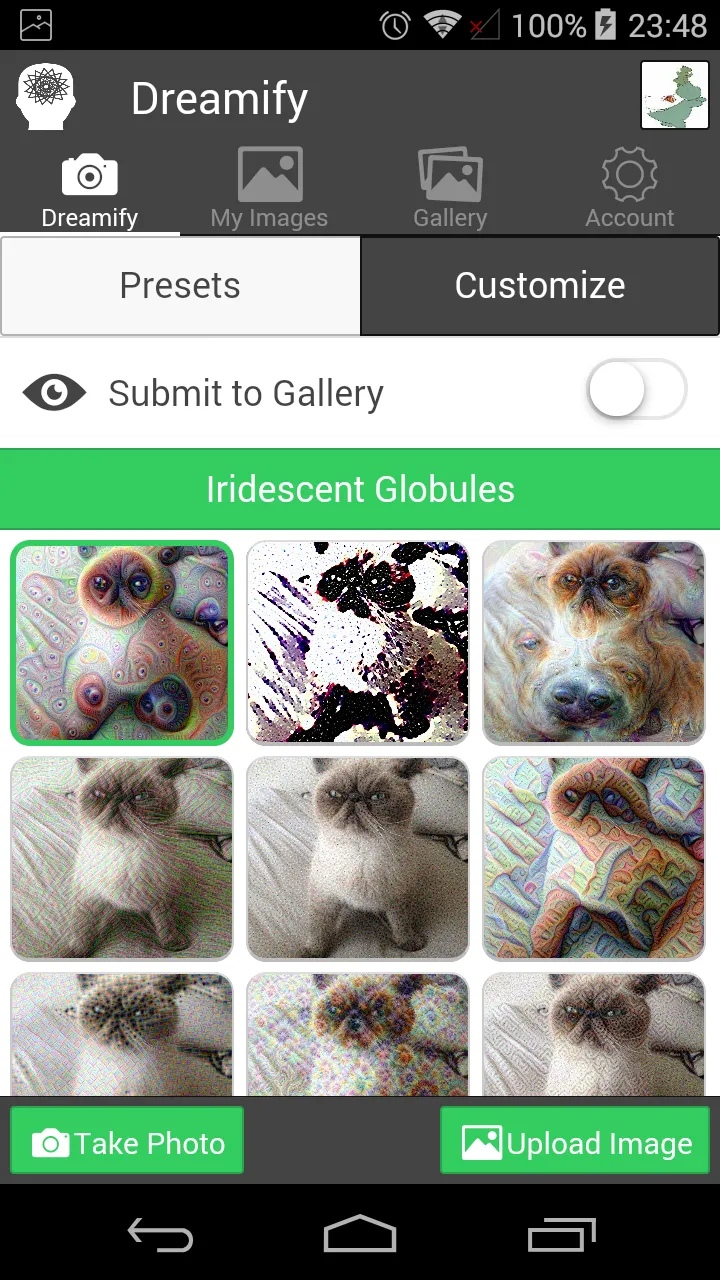720x1280 pixels.
Task: Open the Account tab
Action: click(630, 188)
